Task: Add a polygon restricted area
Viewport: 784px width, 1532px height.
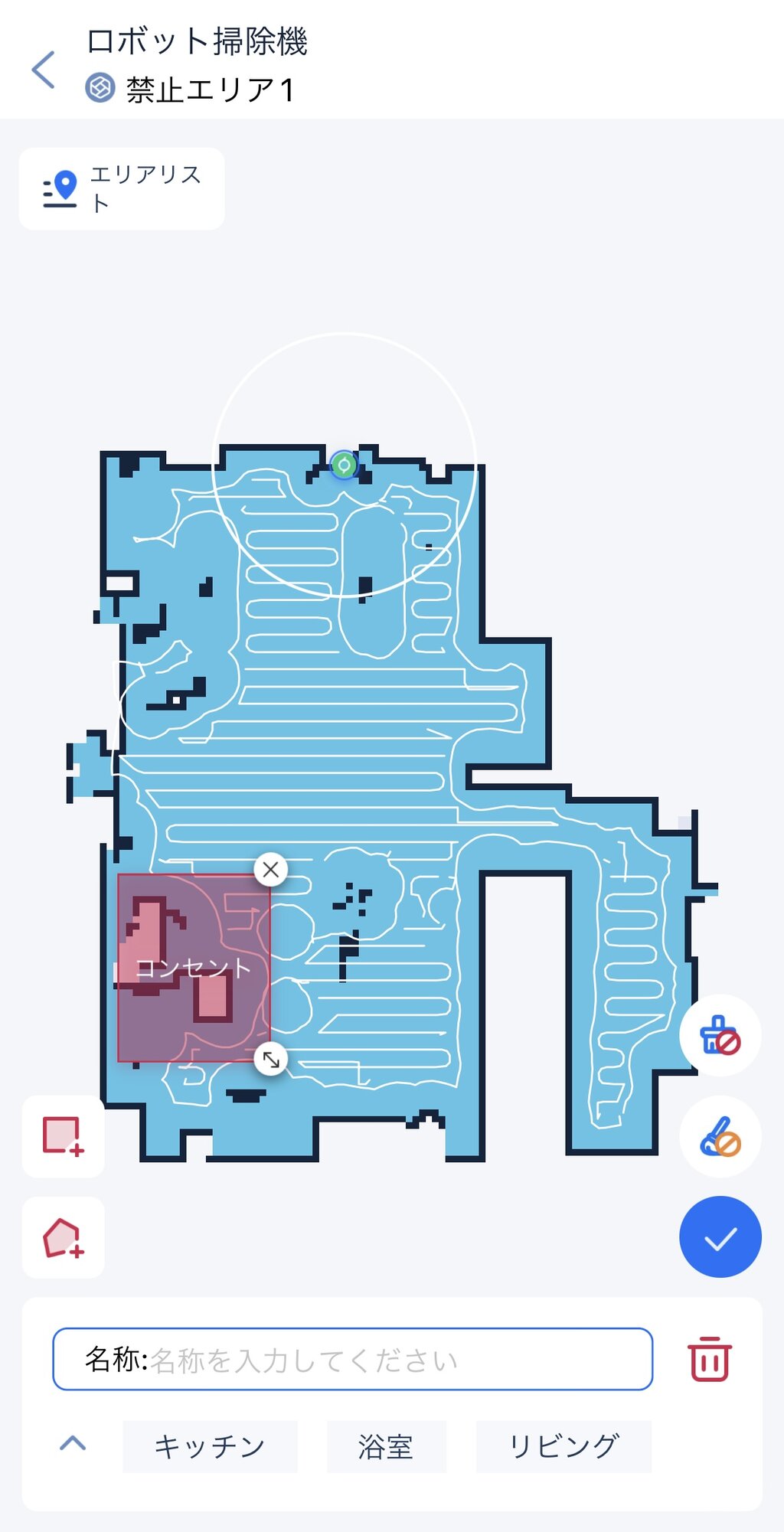Action: coord(64,1237)
